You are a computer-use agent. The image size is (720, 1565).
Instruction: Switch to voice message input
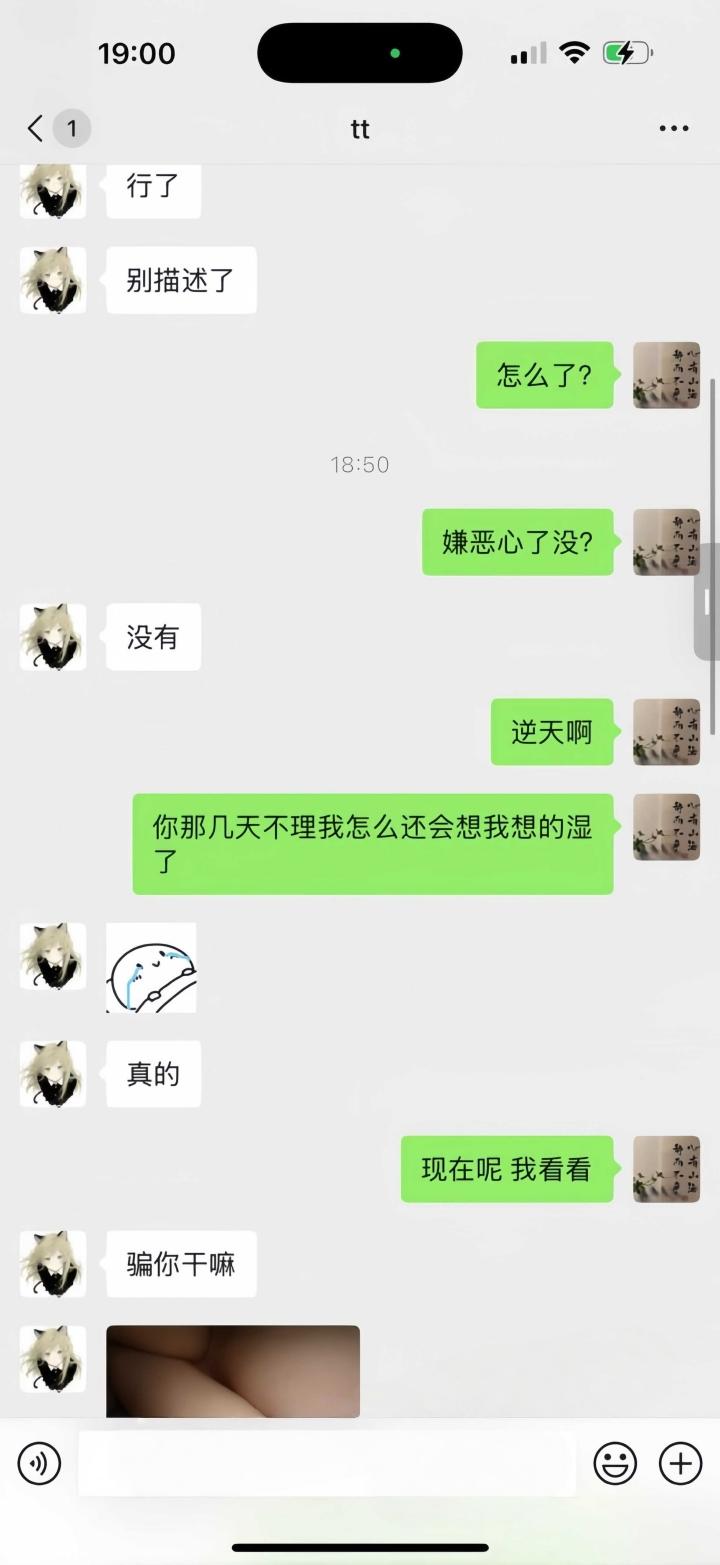pos(39,1463)
